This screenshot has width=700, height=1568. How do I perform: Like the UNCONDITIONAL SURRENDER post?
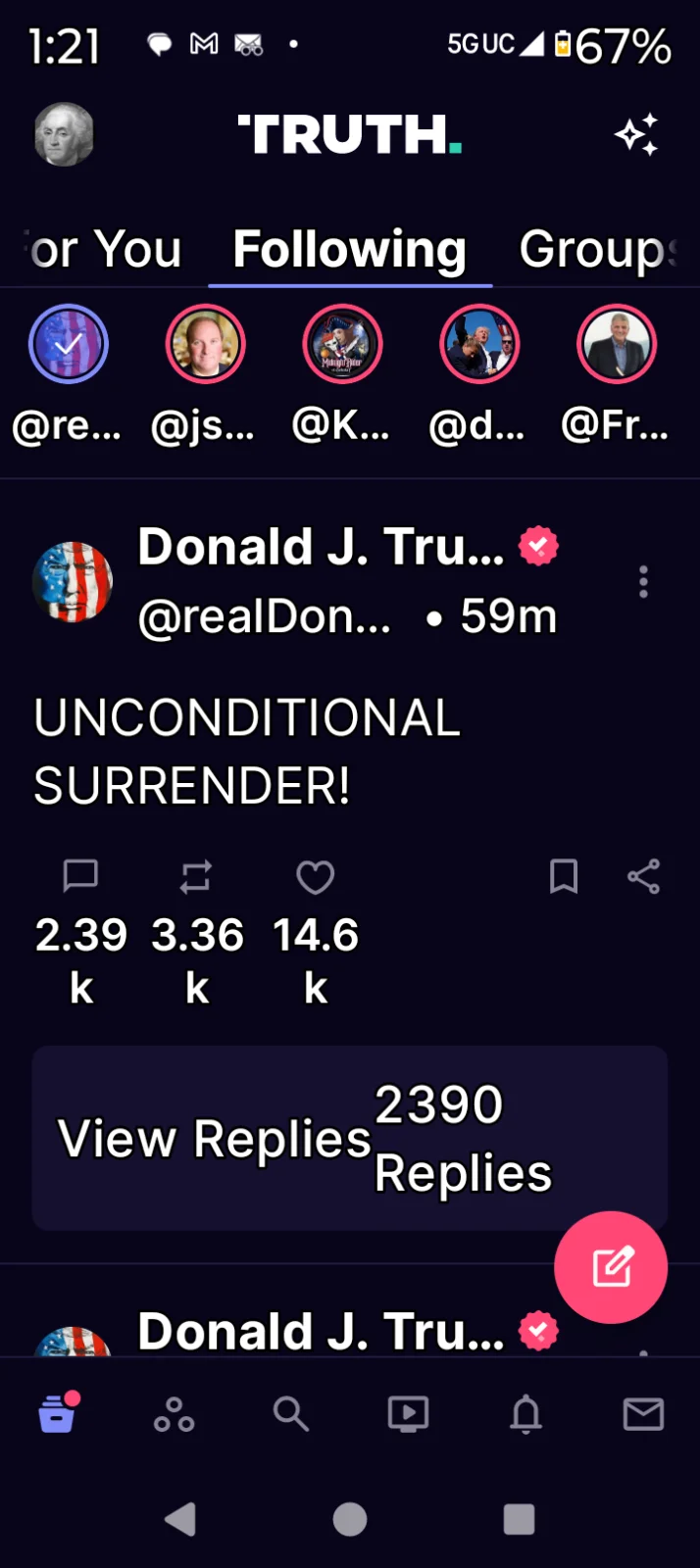coord(316,876)
